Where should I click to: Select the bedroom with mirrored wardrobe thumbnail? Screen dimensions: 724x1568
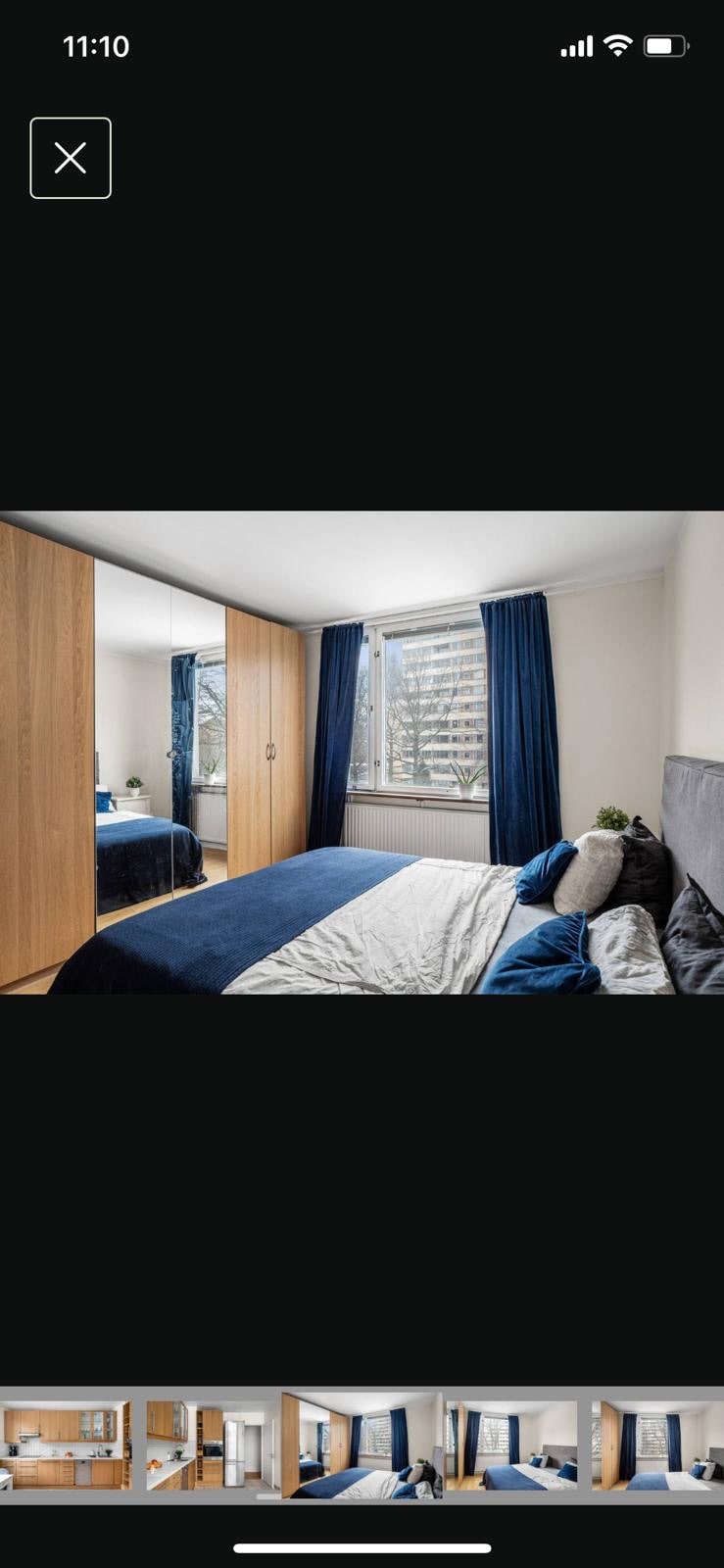[362, 1445]
